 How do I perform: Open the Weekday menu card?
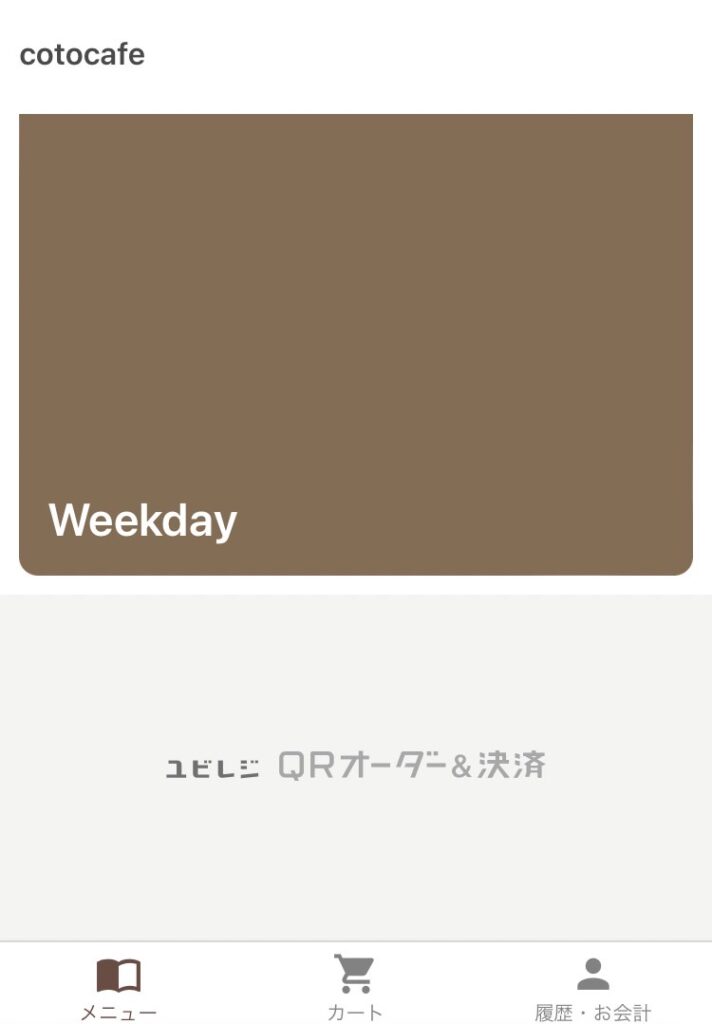[355, 345]
